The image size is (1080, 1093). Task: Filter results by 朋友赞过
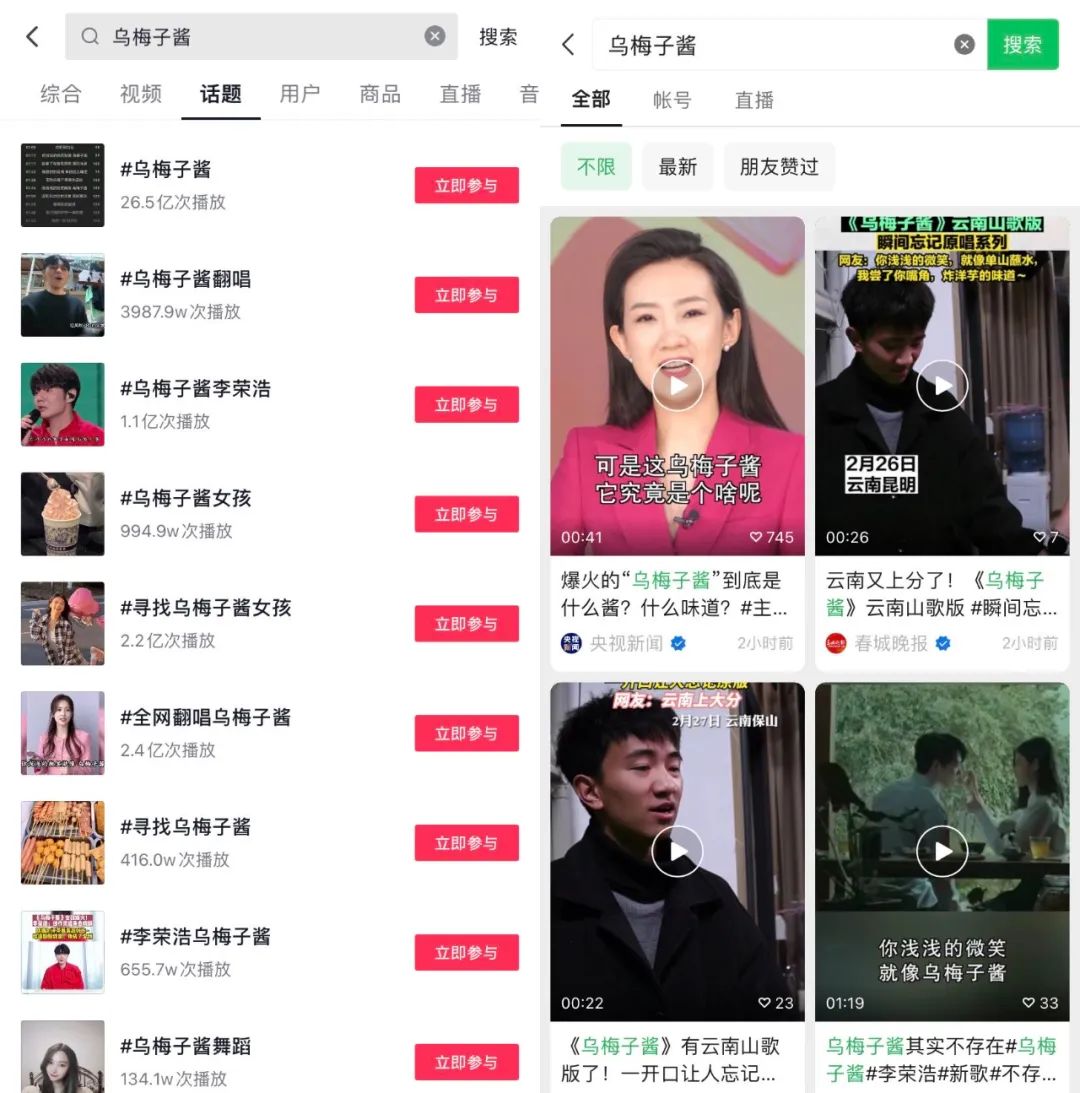pyautogui.click(x=779, y=167)
